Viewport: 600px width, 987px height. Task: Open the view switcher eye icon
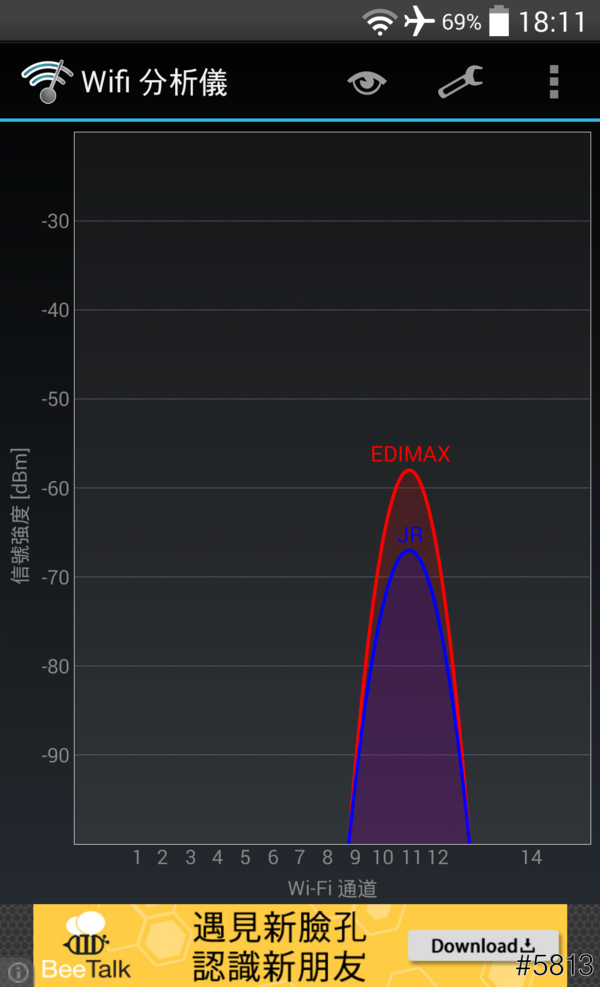[367, 83]
